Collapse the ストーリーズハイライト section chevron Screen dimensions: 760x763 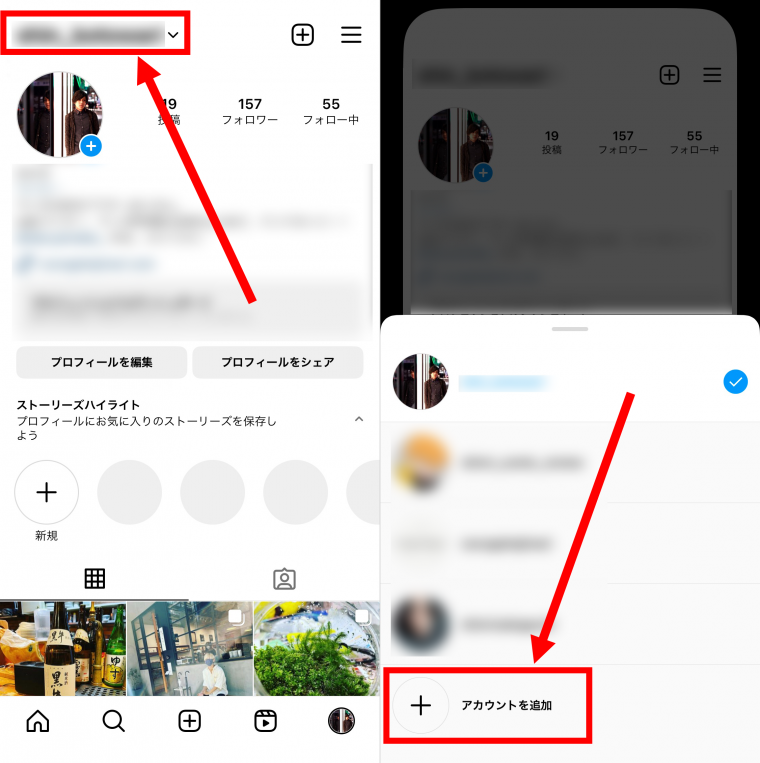point(359,420)
